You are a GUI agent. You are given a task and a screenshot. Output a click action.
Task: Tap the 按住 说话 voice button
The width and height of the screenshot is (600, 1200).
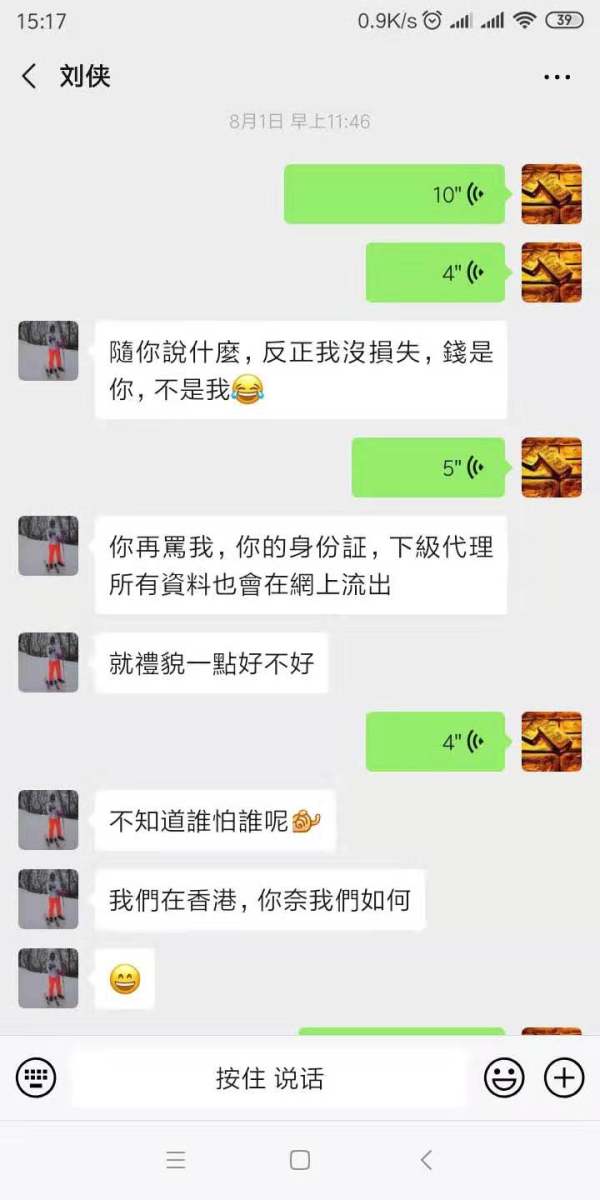click(270, 1078)
